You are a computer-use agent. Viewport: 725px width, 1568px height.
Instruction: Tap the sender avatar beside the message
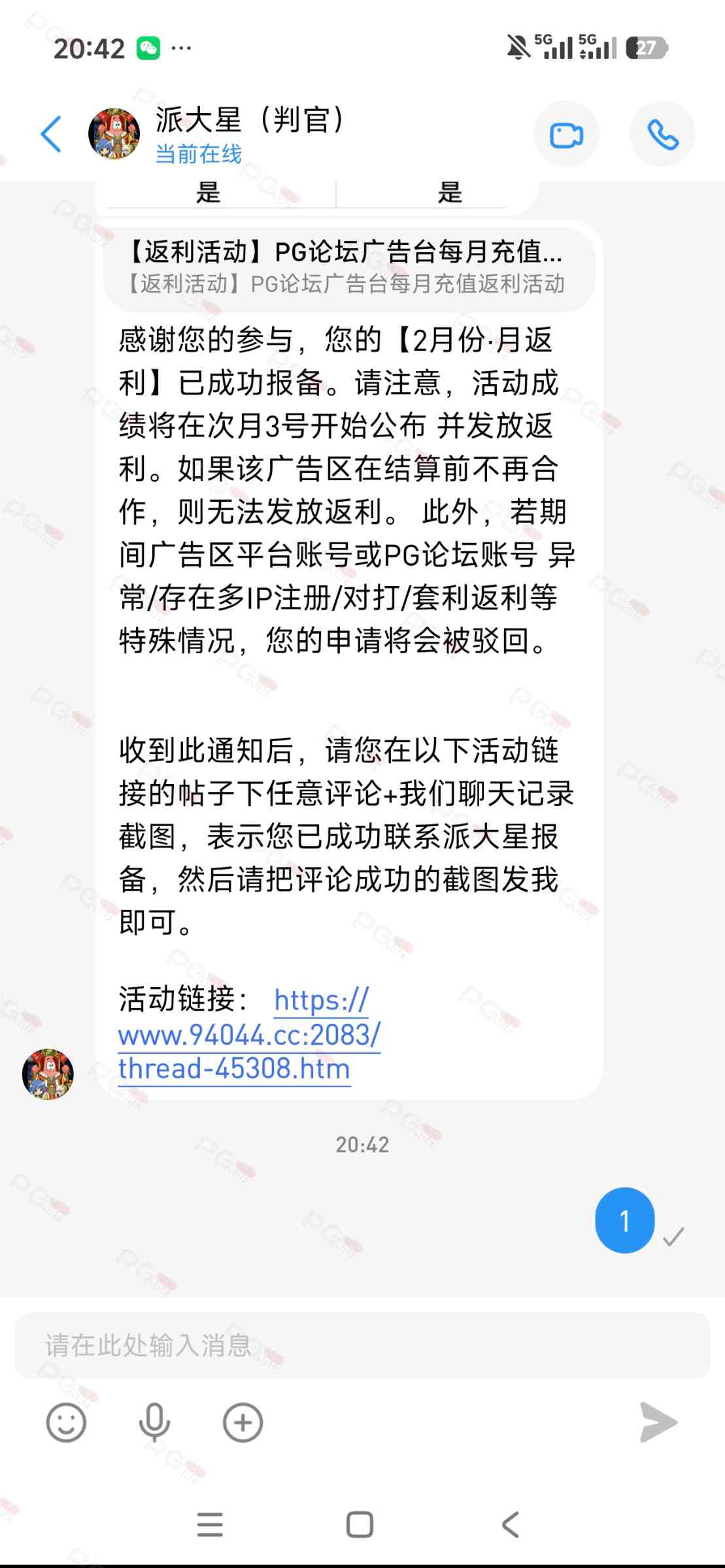(48, 1074)
